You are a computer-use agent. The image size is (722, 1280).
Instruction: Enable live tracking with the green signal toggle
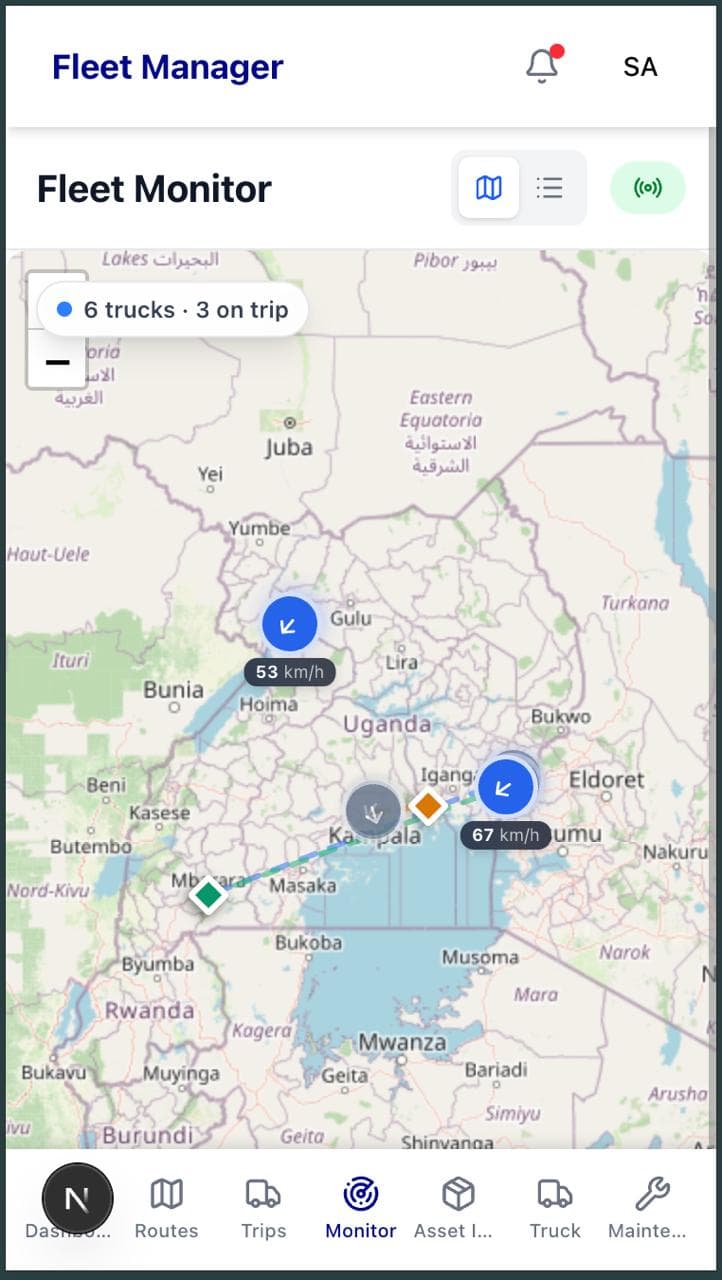click(647, 187)
